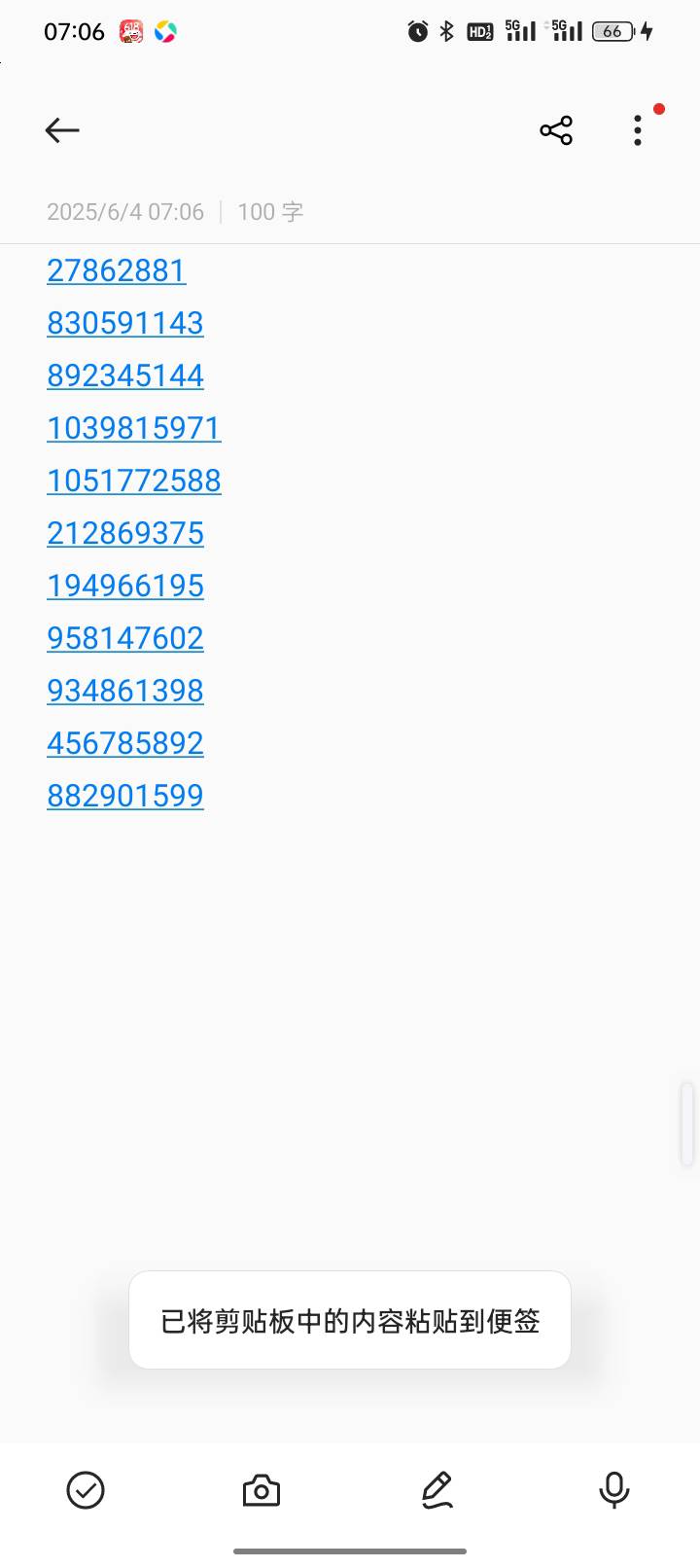Image resolution: width=700 pixels, height=1568 pixels.
Task: Insert a photo with the camera icon
Action: point(262,1490)
